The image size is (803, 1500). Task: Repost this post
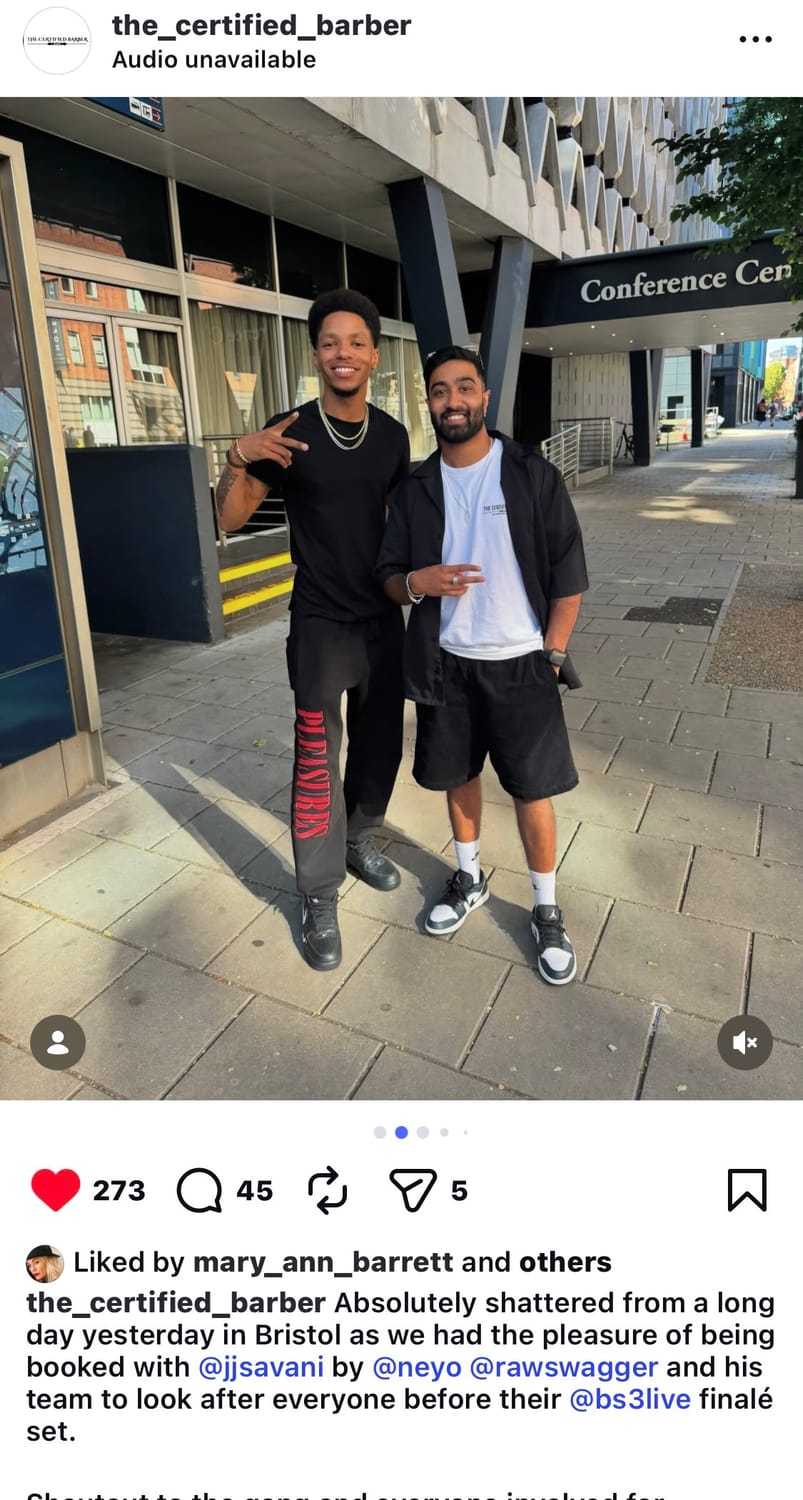click(327, 1190)
